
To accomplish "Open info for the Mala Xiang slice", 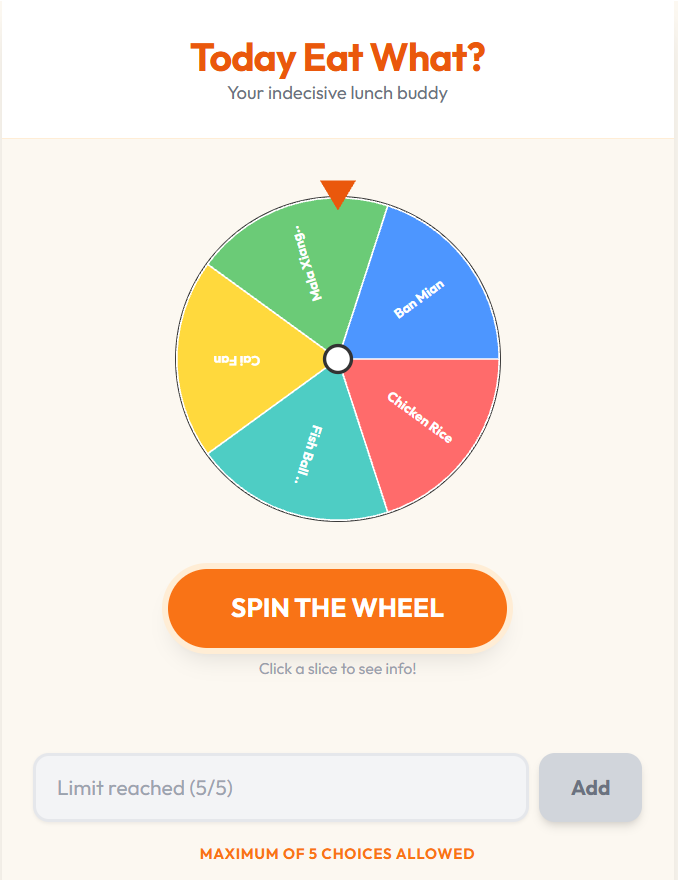I will [x=305, y=265].
